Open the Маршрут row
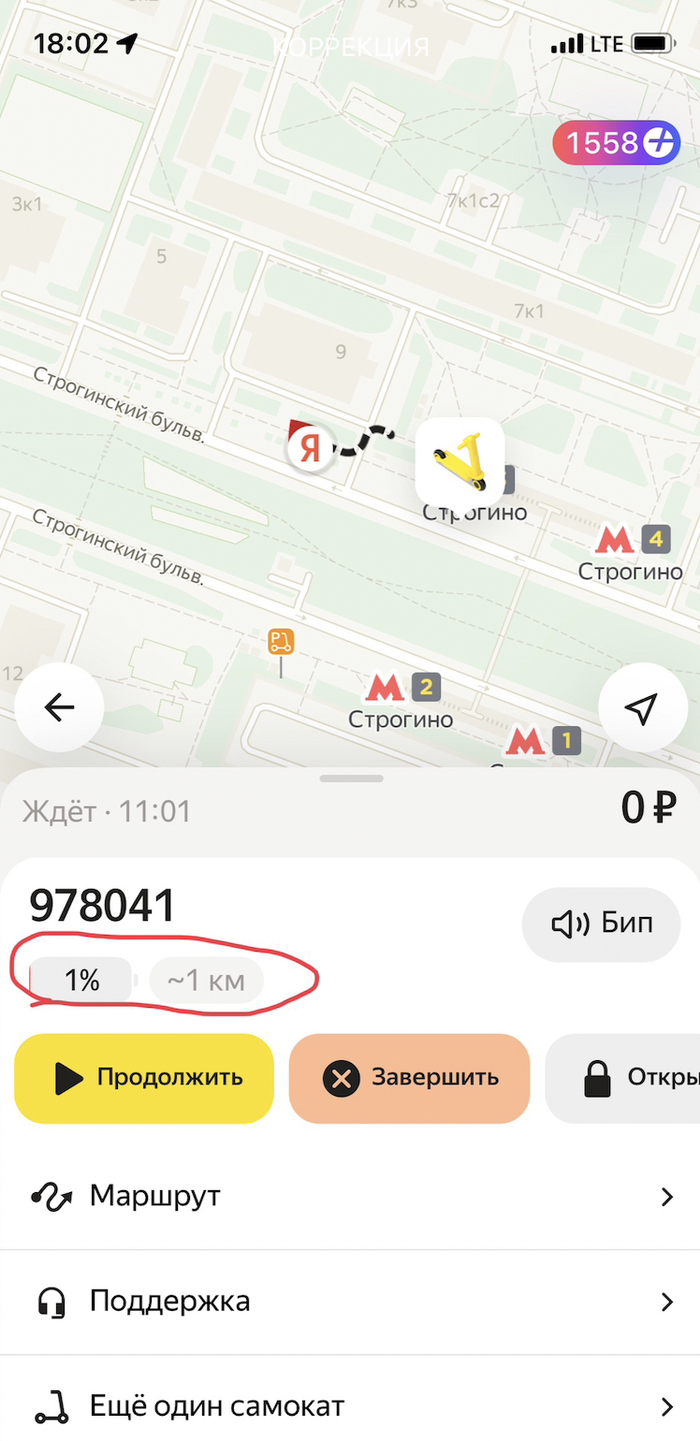This screenshot has height=1441, width=700. [350, 1196]
